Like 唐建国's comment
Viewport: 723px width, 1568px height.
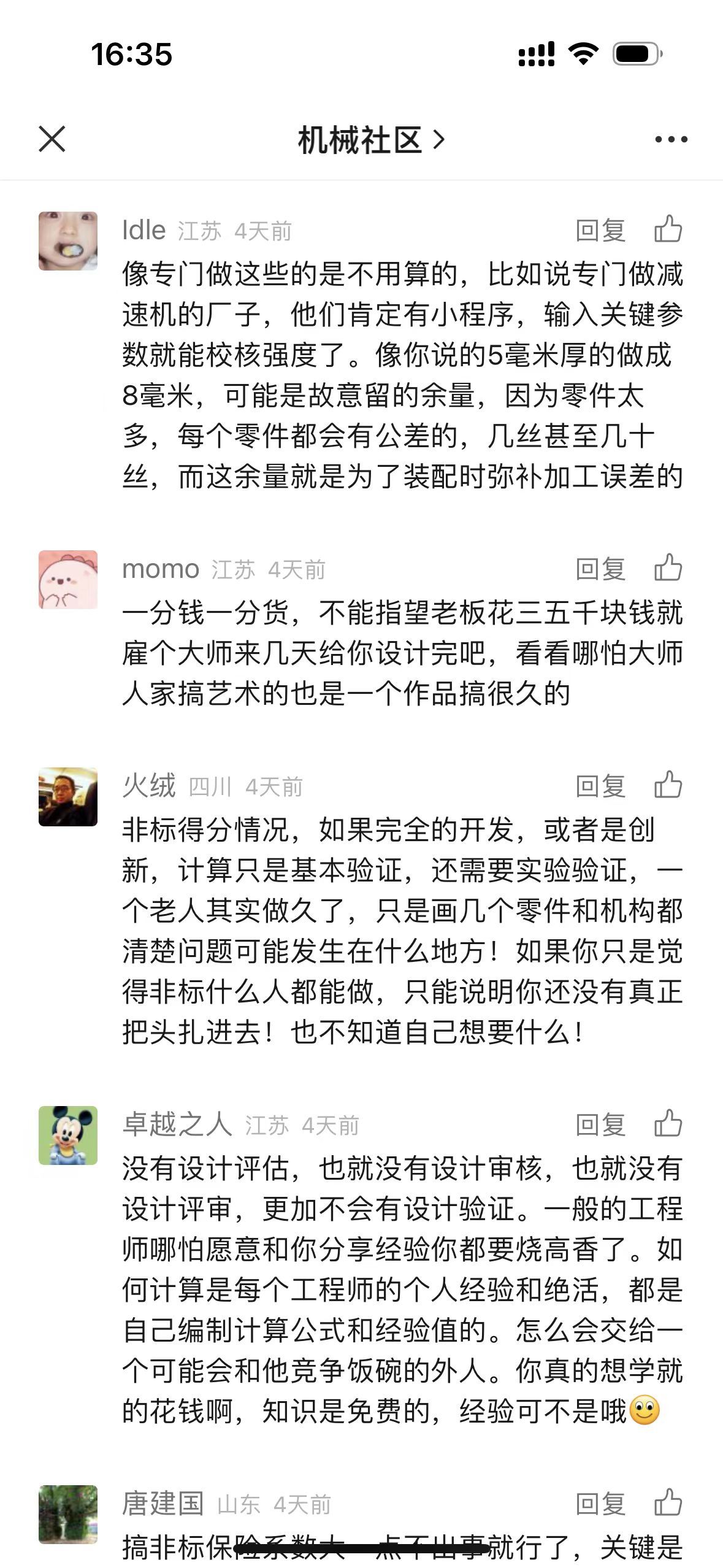click(x=668, y=1503)
